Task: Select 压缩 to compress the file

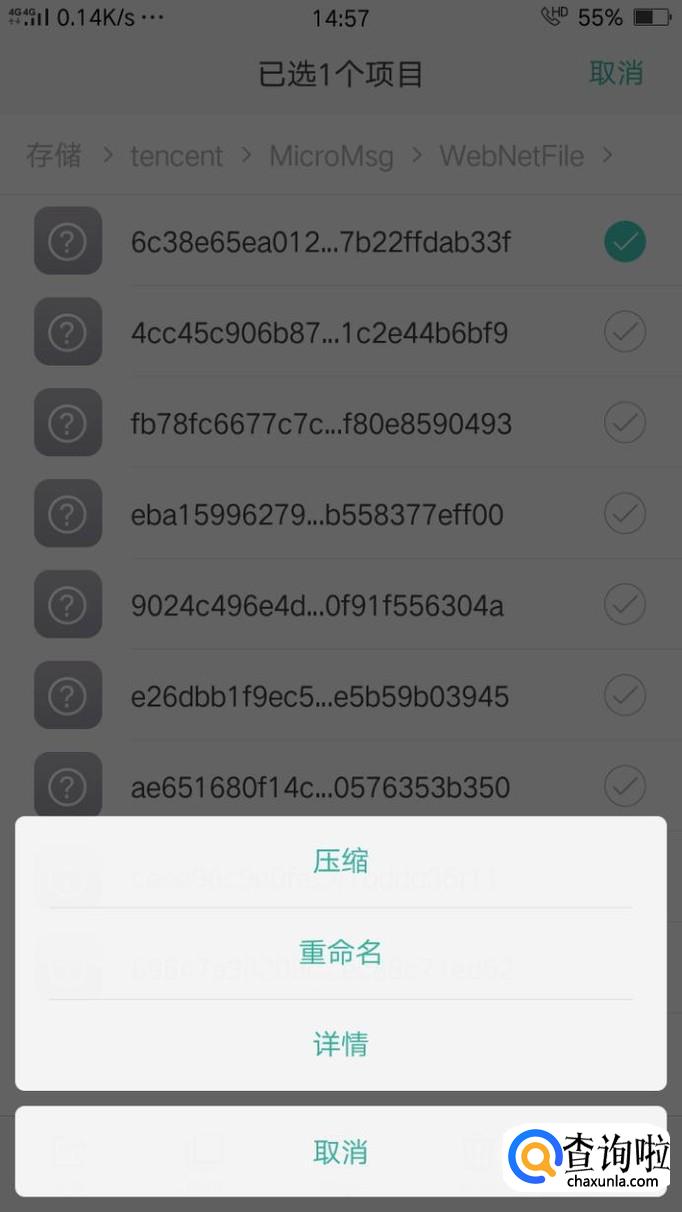Action: [x=340, y=861]
